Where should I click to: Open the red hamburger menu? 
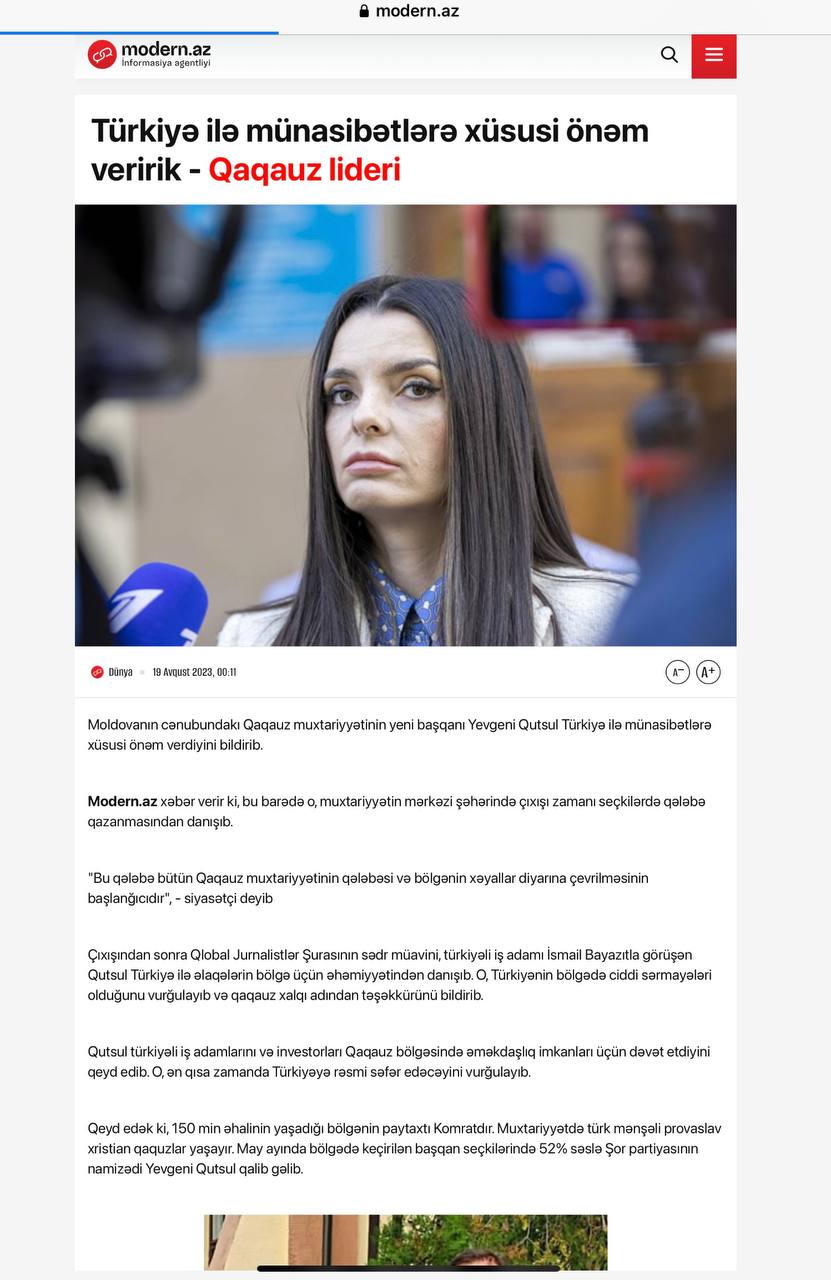[x=713, y=55]
